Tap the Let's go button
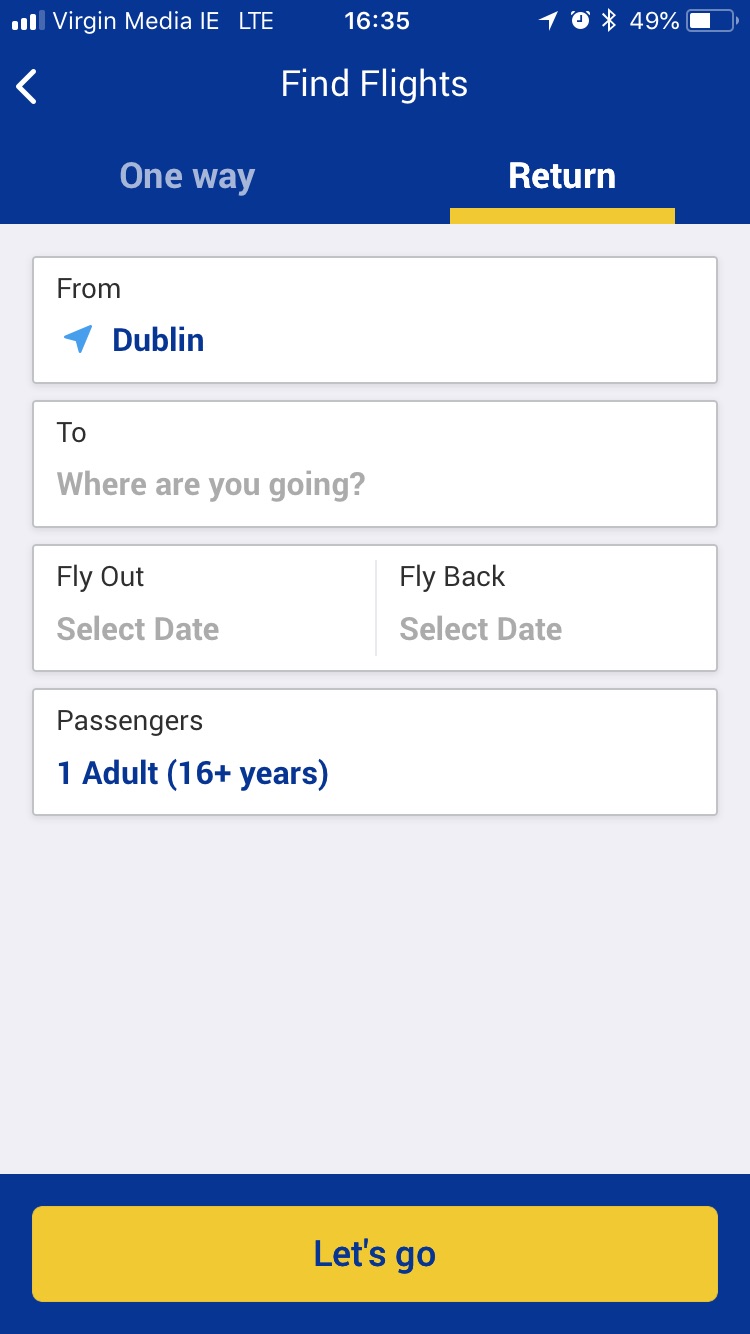Viewport: 750px width, 1334px height. (x=375, y=1254)
